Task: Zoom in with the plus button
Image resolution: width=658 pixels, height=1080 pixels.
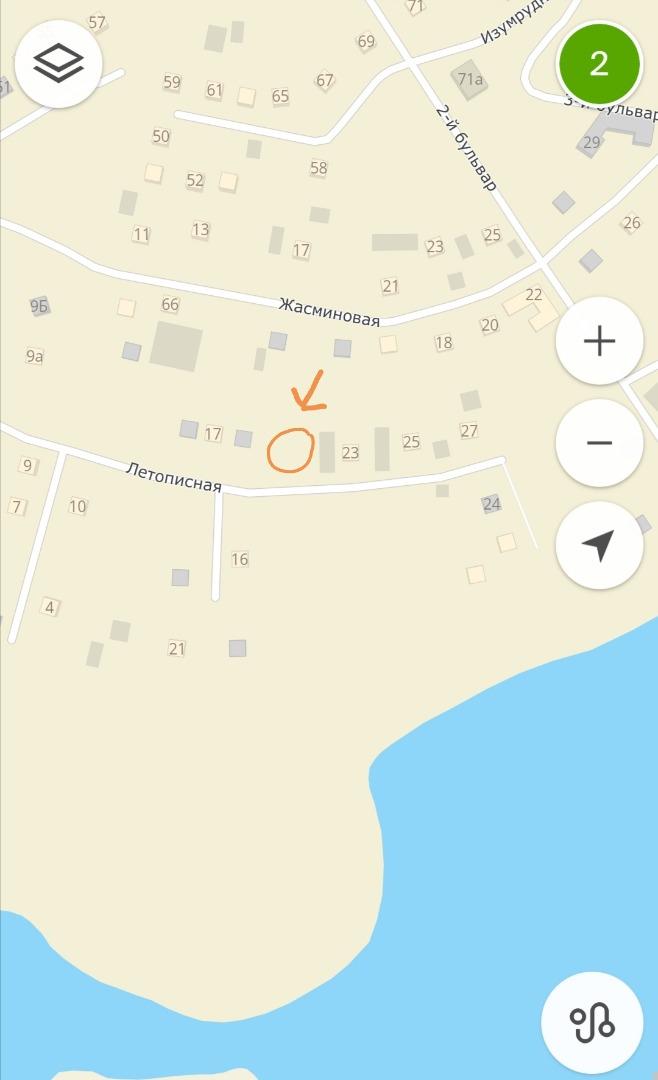Action: pos(599,341)
